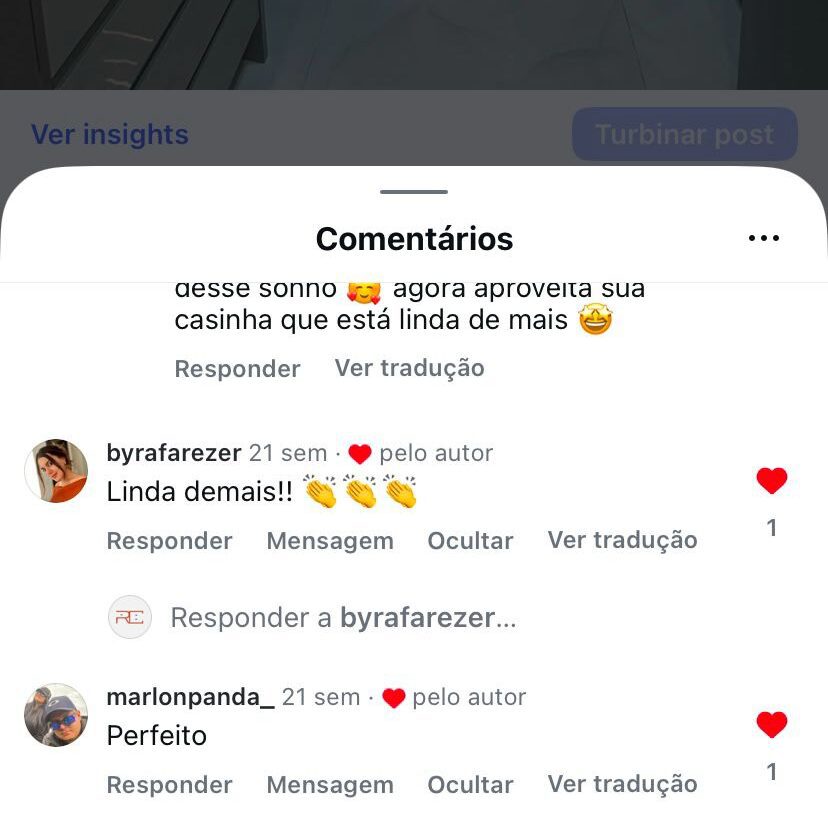
Task: Tap the Turbinar post button
Action: coord(684,134)
